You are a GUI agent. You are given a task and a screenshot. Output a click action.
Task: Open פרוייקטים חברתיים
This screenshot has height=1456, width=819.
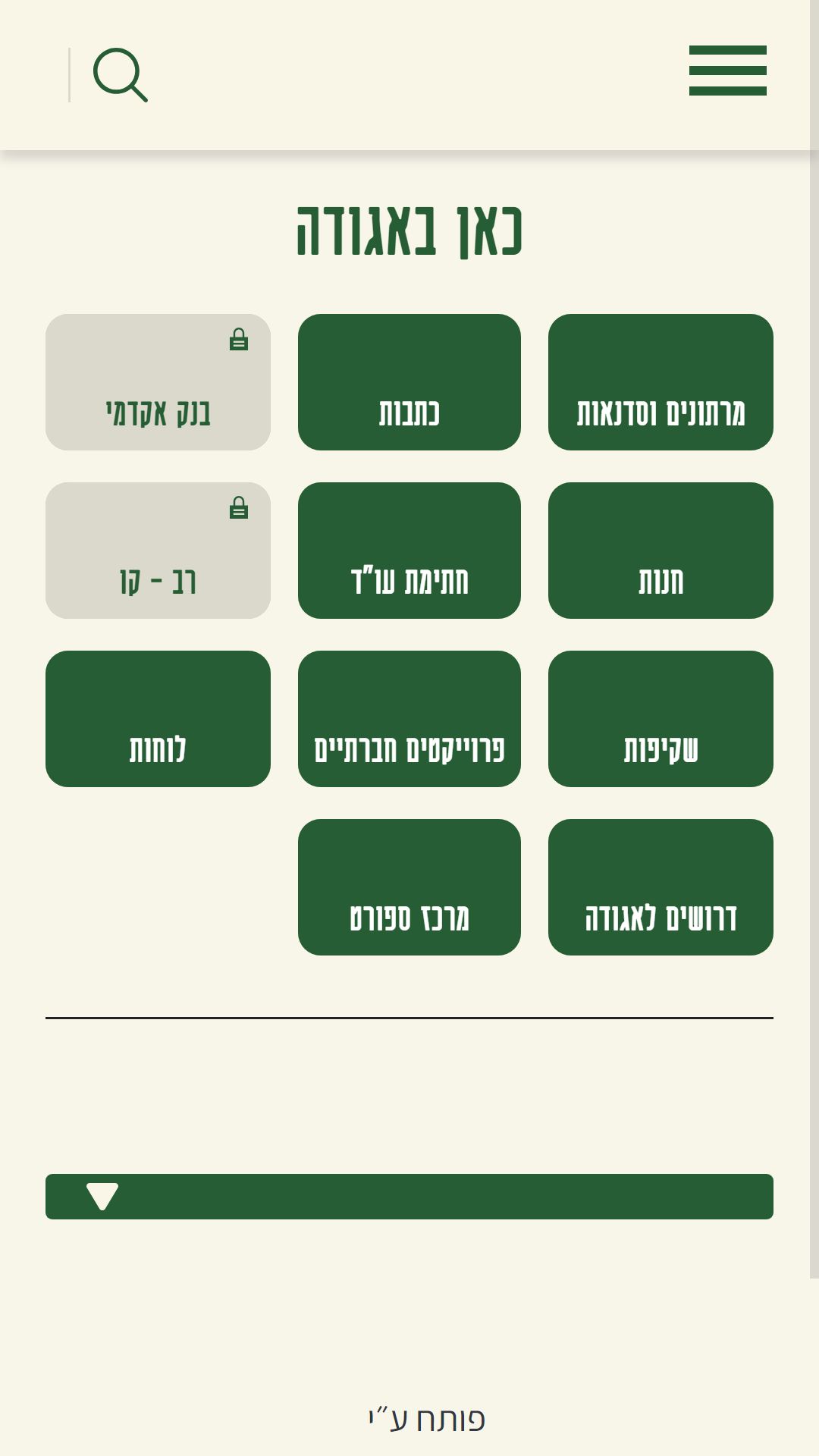coord(409,719)
